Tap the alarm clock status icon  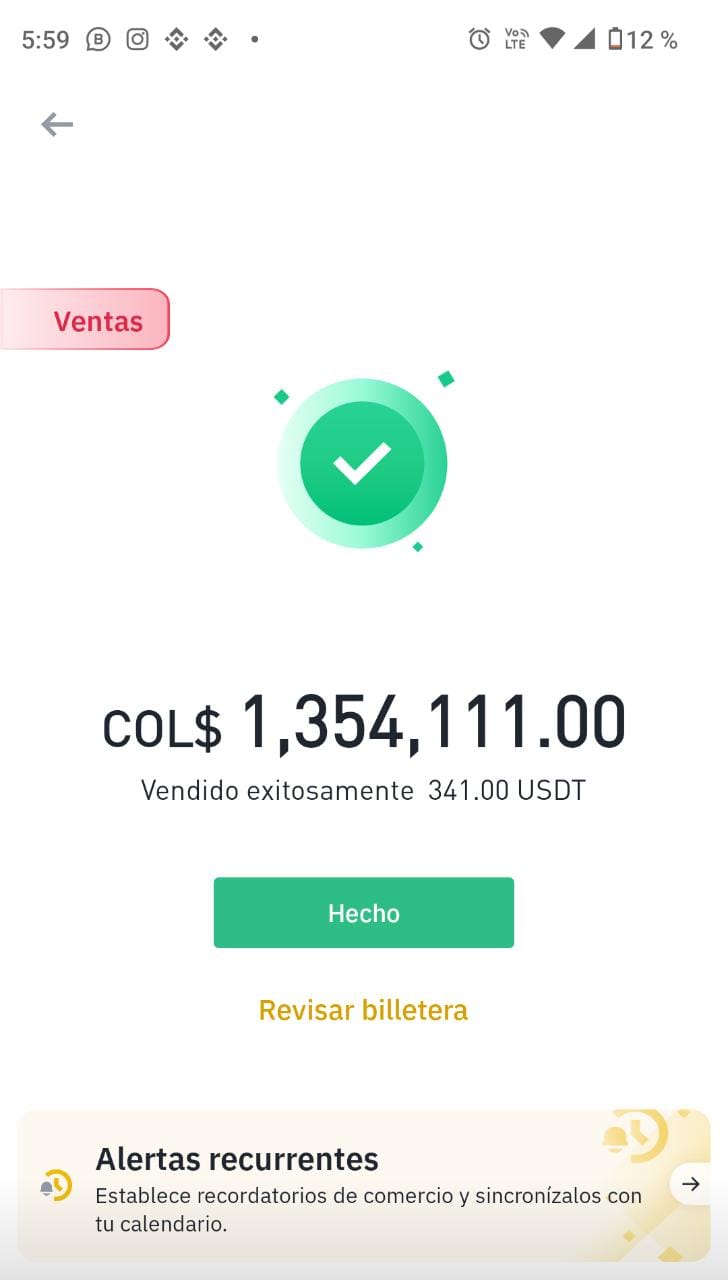pos(479,40)
